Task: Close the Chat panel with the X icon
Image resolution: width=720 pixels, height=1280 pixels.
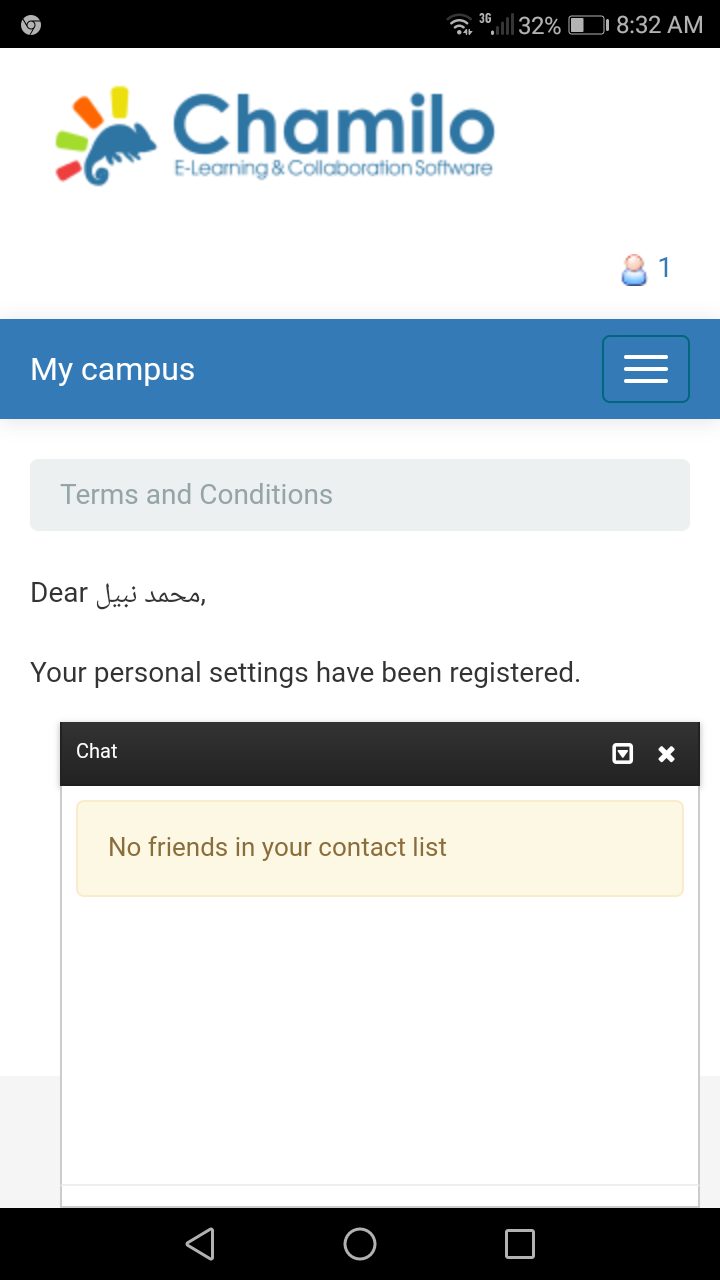Action: [x=666, y=753]
